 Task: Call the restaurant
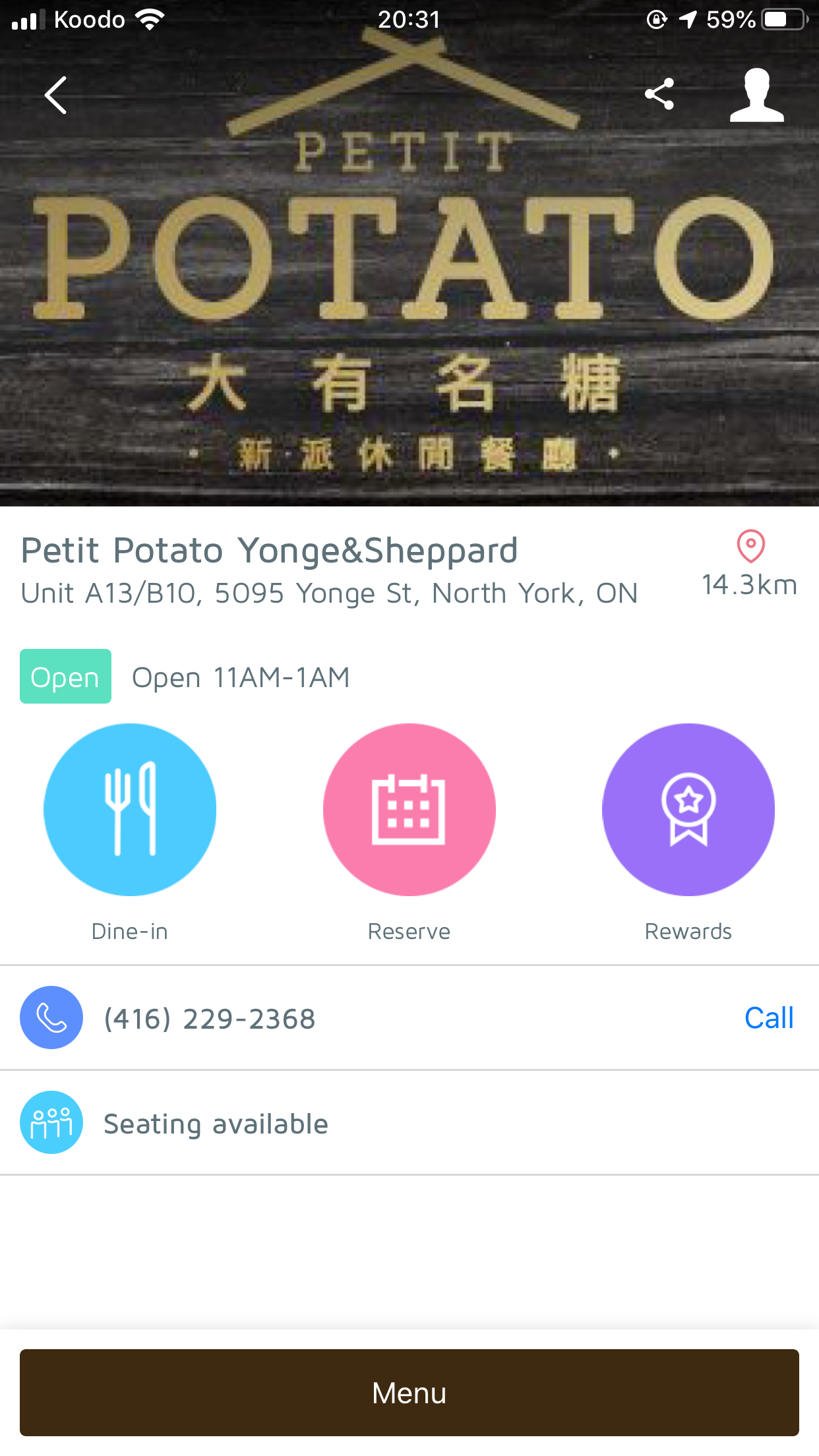tap(768, 1018)
